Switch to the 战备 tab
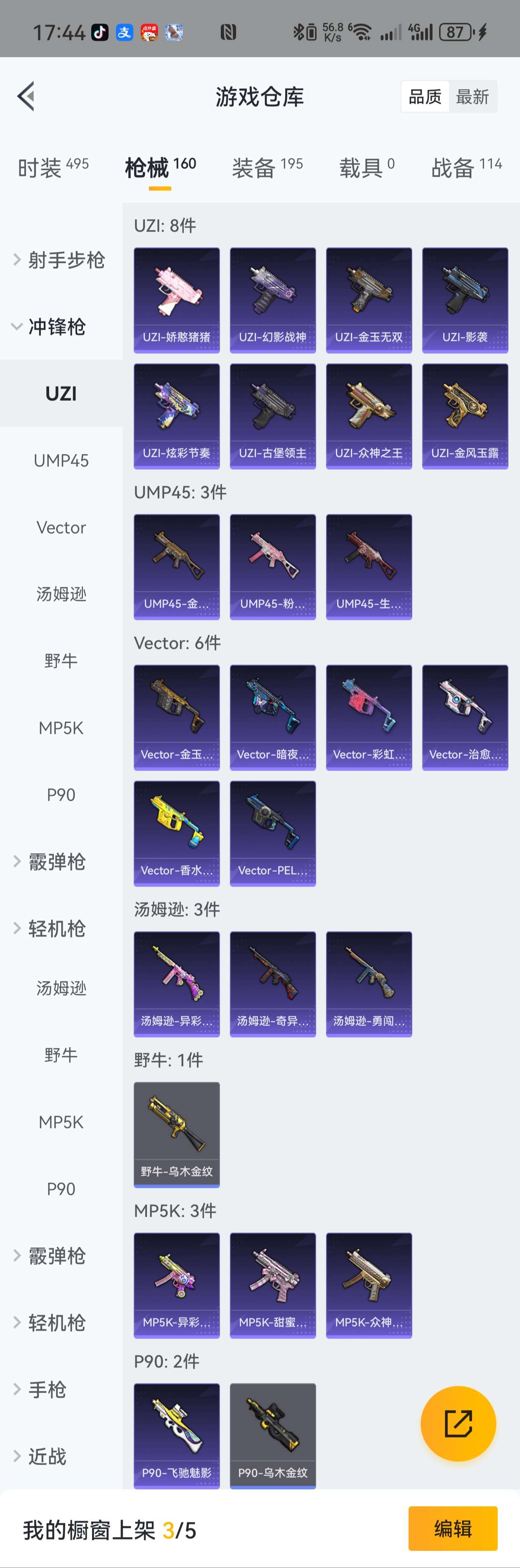Image resolution: width=520 pixels, height=1568 pixels. [466, 167]
